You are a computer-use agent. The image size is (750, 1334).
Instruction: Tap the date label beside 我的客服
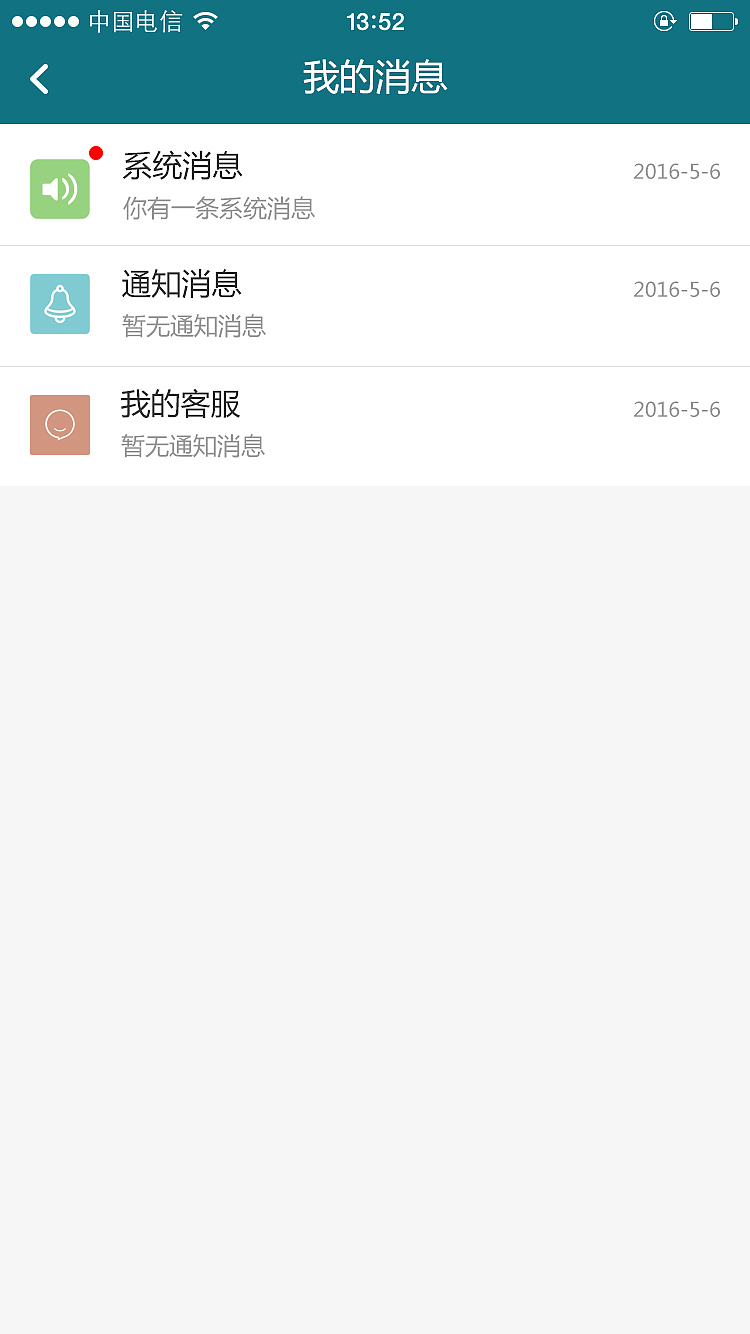point(676,409)
